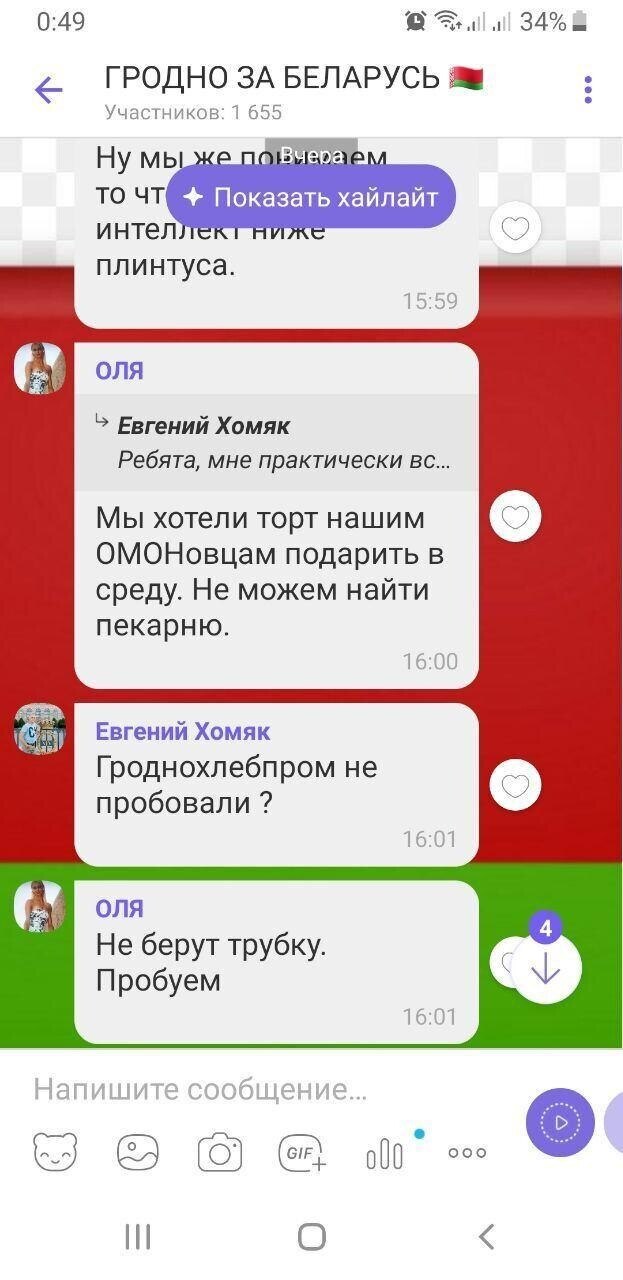Open Оля's avatar by the торт message
Screen dimensions: 623x1280
coord(40,369)
